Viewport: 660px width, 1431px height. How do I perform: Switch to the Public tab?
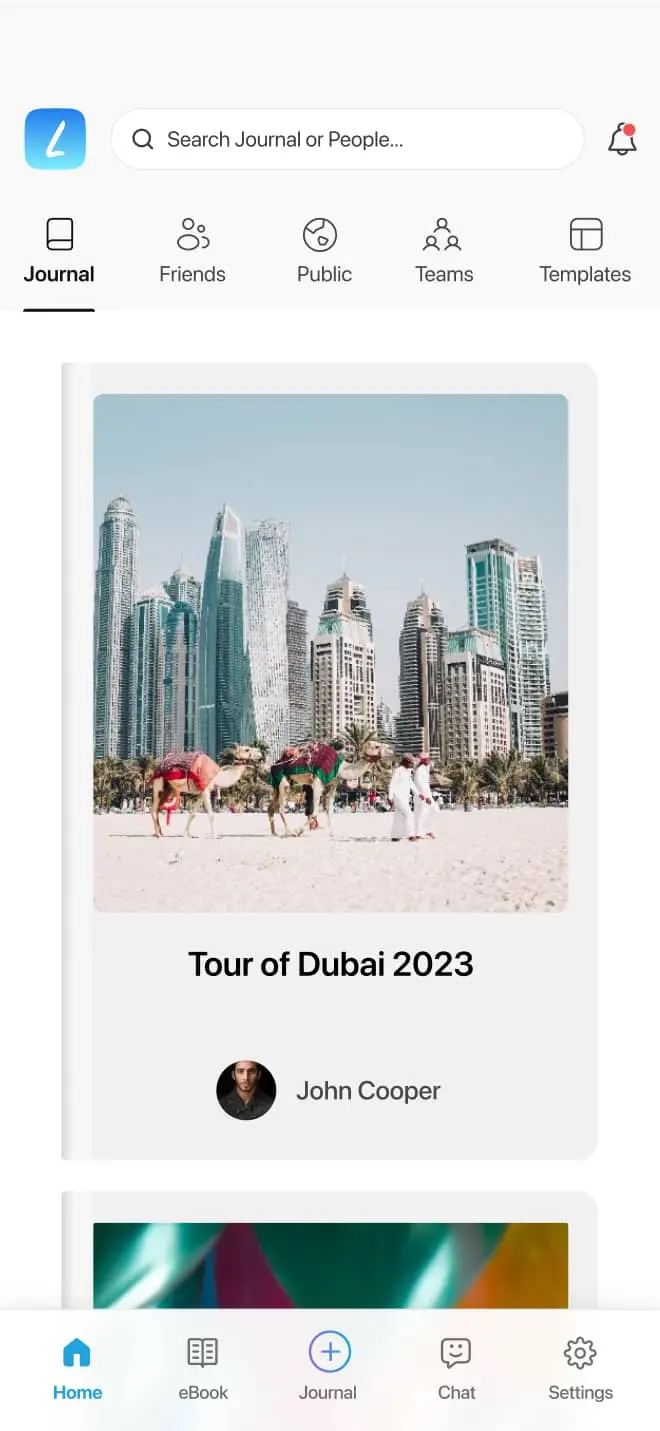click(x=324, y=251)
